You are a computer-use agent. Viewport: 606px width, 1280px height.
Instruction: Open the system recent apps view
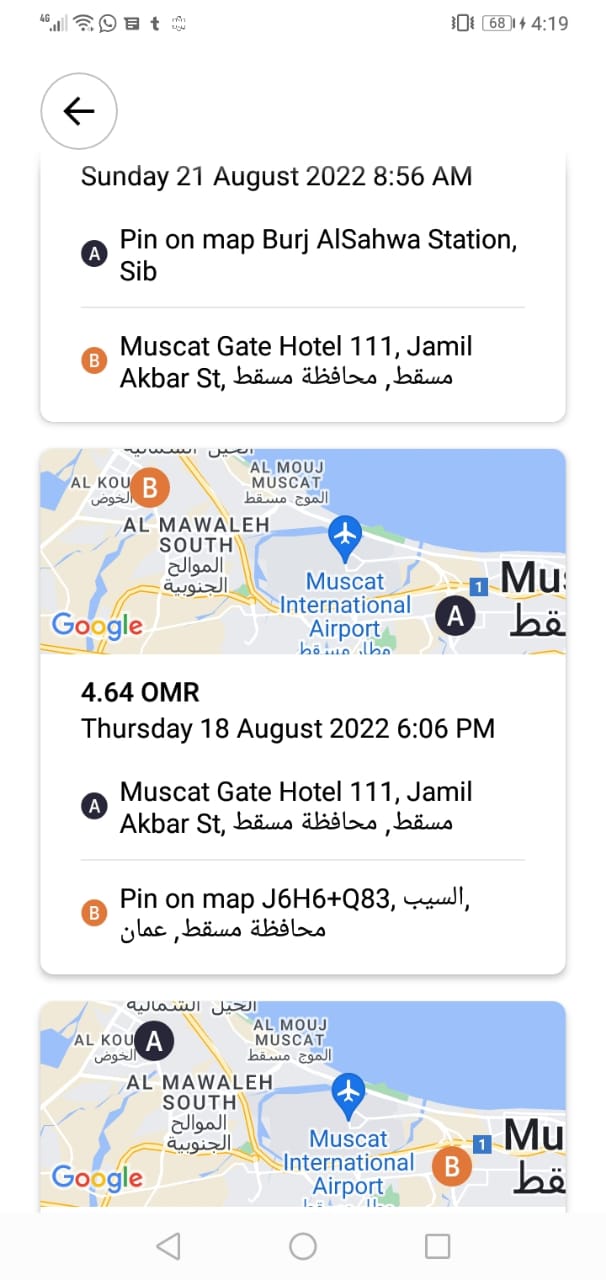click(x=437, y=1246)
